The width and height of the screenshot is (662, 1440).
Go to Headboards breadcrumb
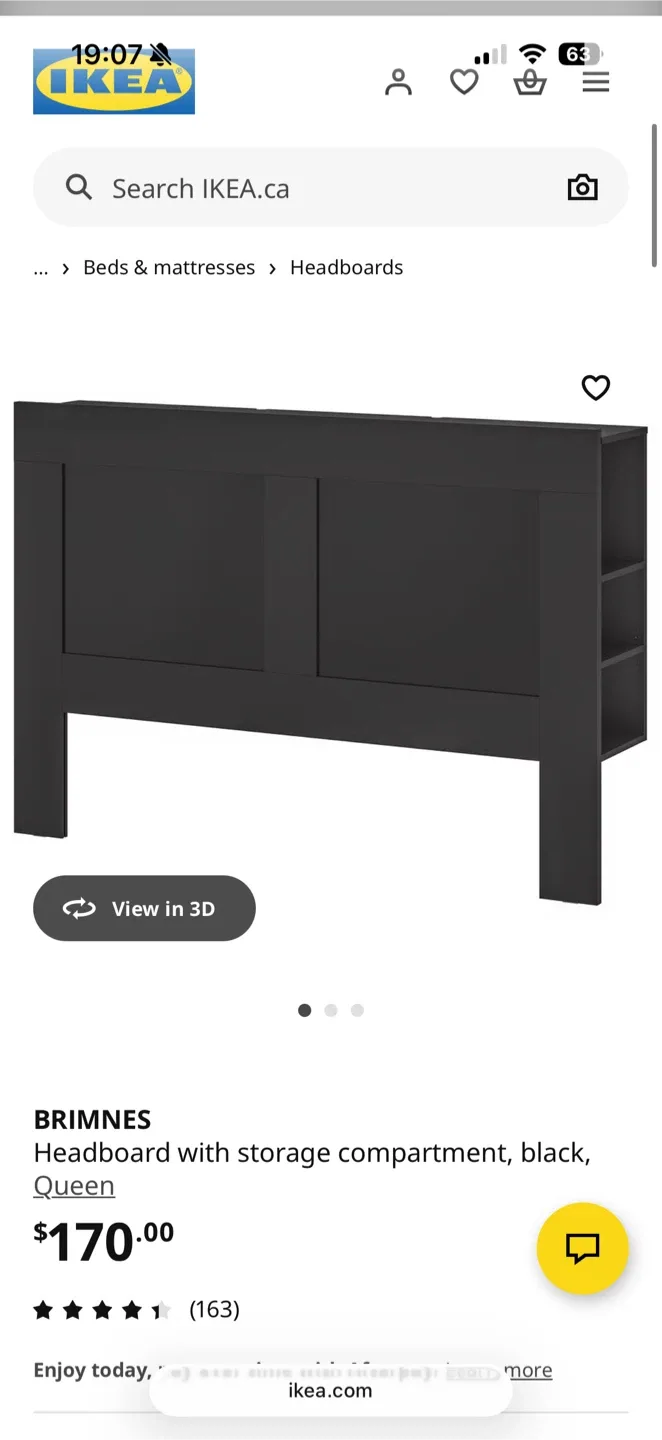(x=346, y=268)
